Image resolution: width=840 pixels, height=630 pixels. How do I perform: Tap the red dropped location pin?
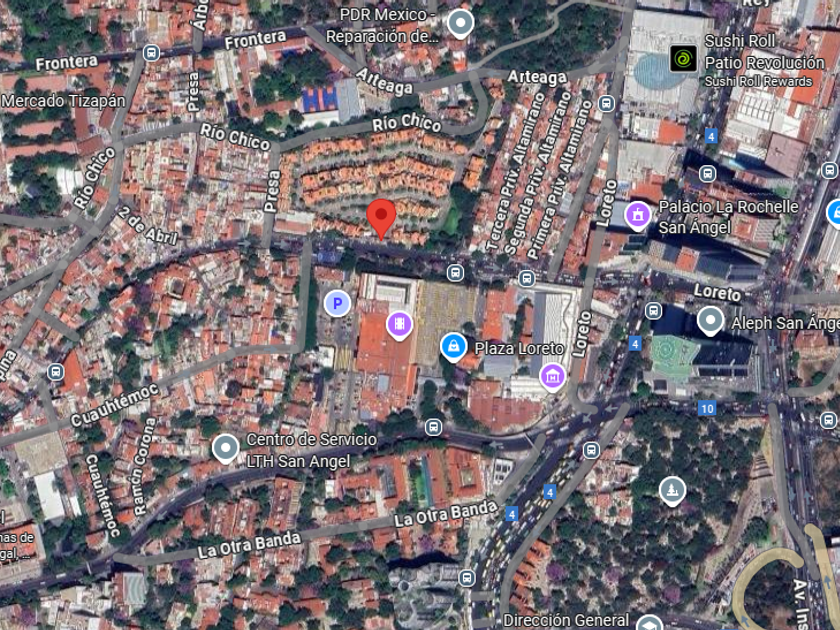[381, 216]
